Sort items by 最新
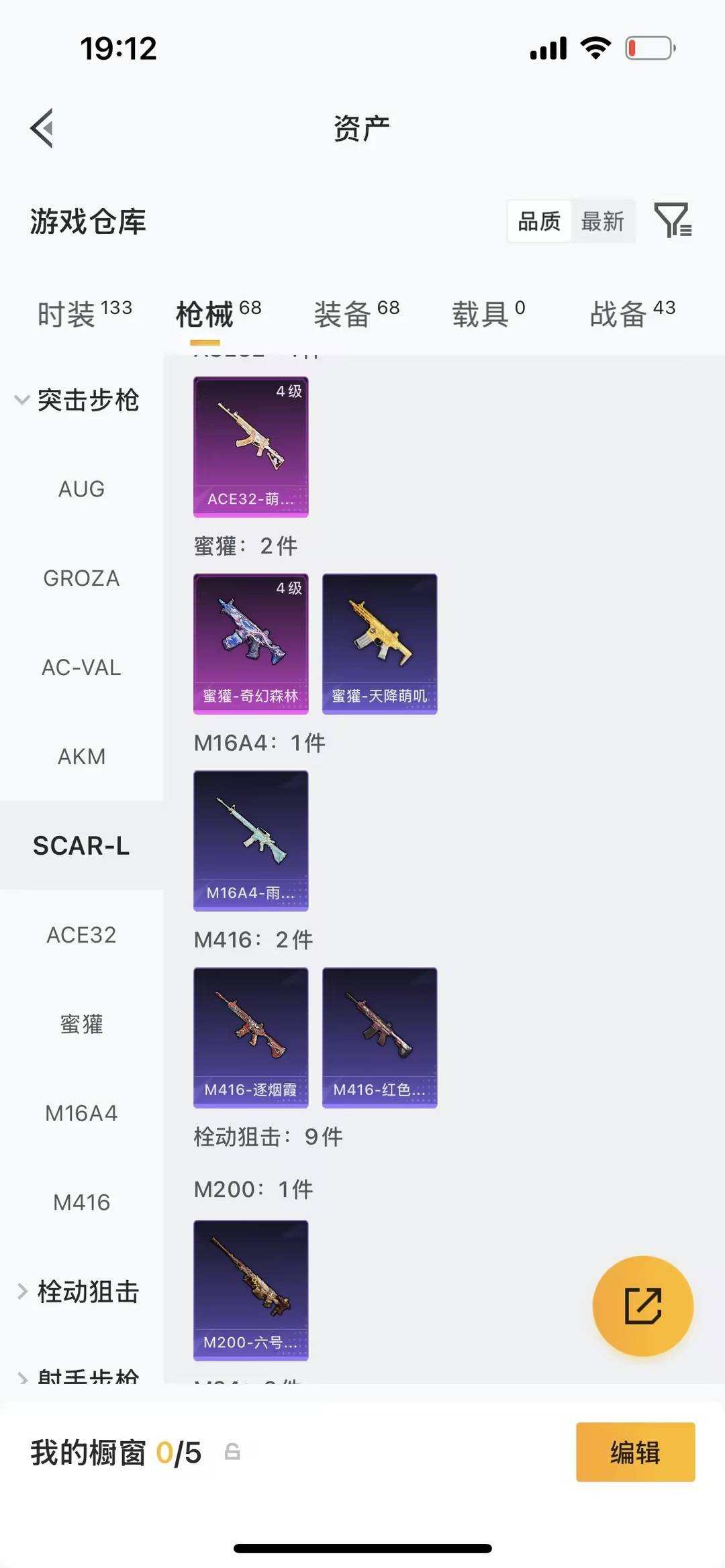 coord(602,221)
